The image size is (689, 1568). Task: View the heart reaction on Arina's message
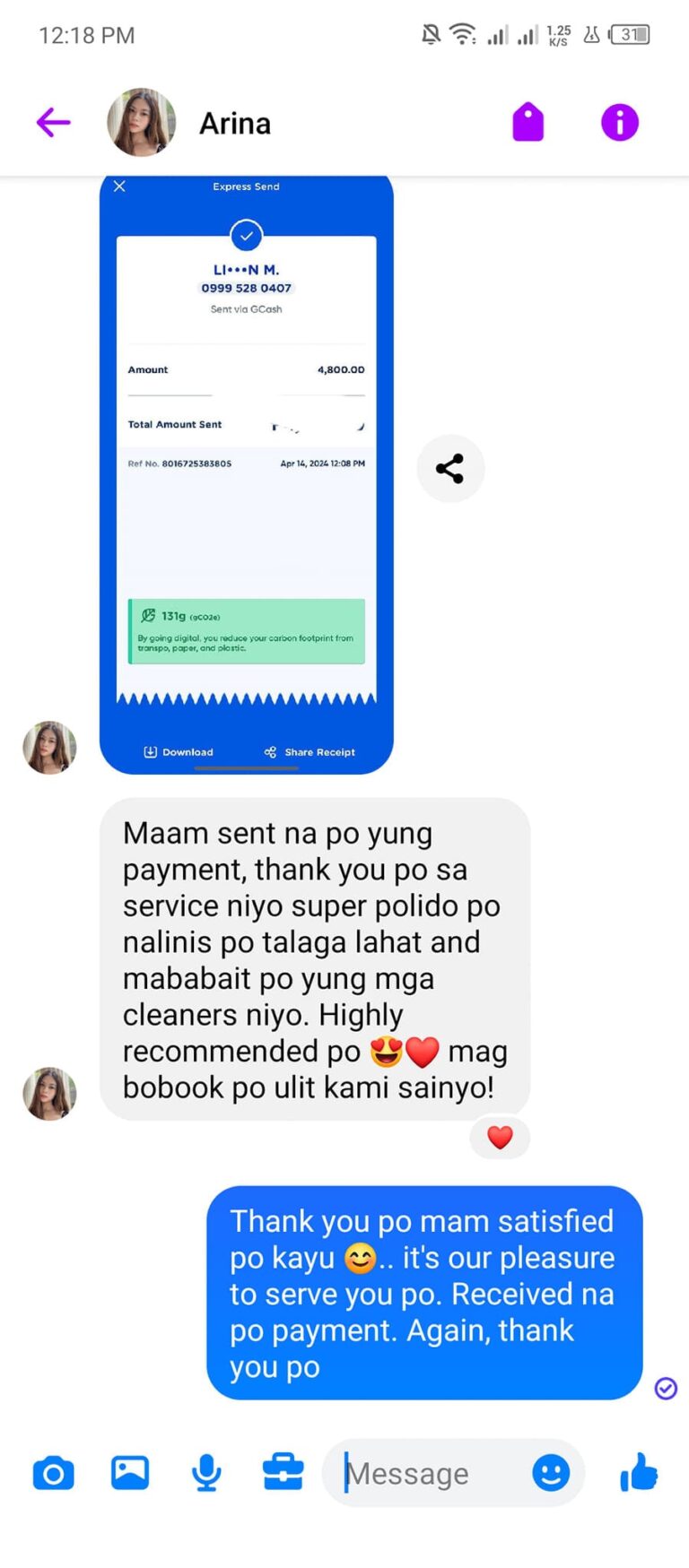(x=500, y=1138)
